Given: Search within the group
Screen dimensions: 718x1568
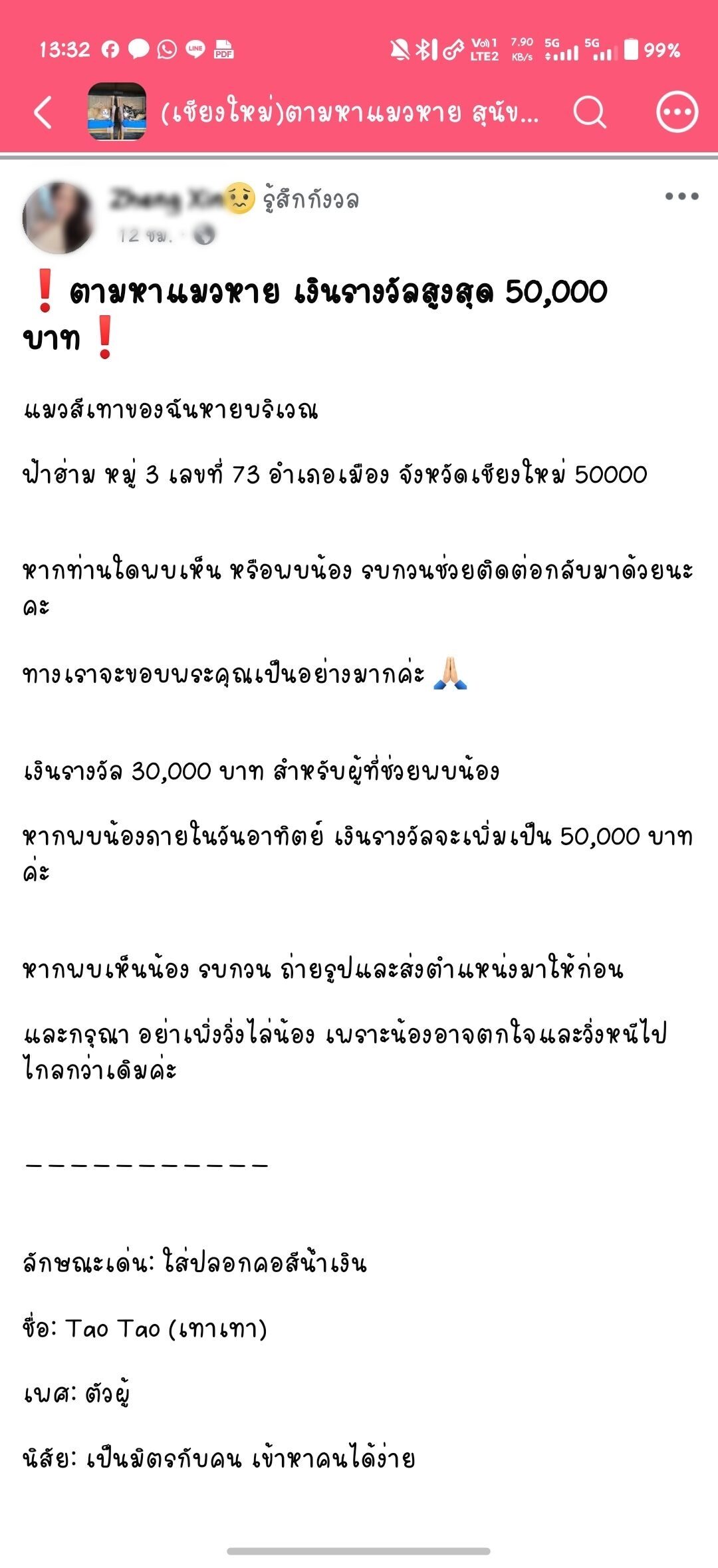Looking at the screenshot, I should pos(590,112).
